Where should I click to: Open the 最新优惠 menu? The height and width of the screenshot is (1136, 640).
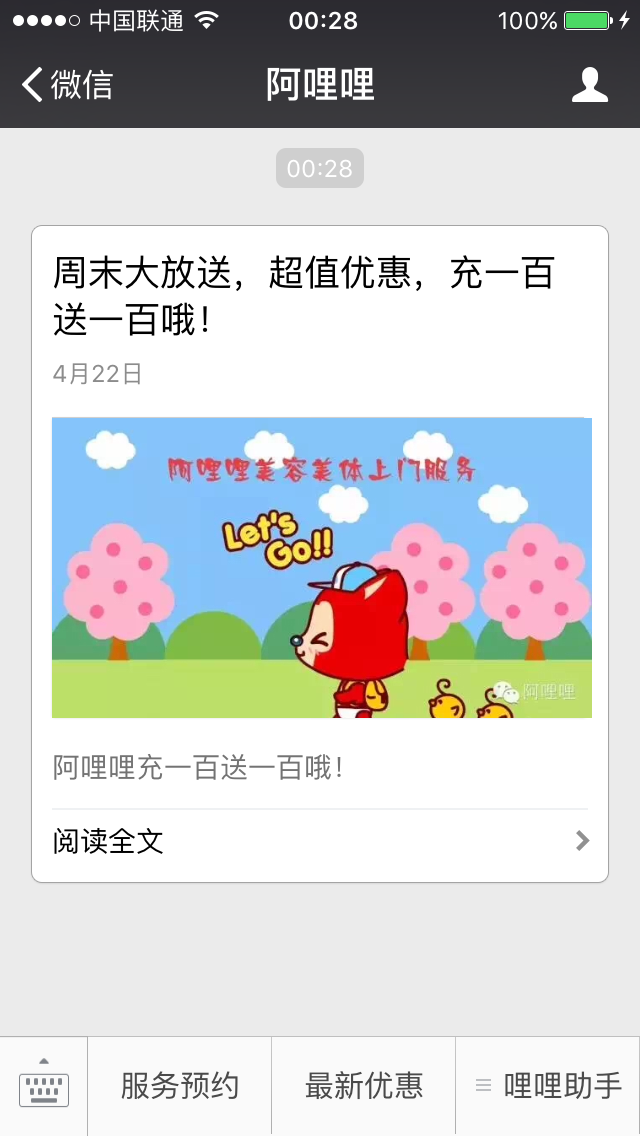click(364, 1085)
